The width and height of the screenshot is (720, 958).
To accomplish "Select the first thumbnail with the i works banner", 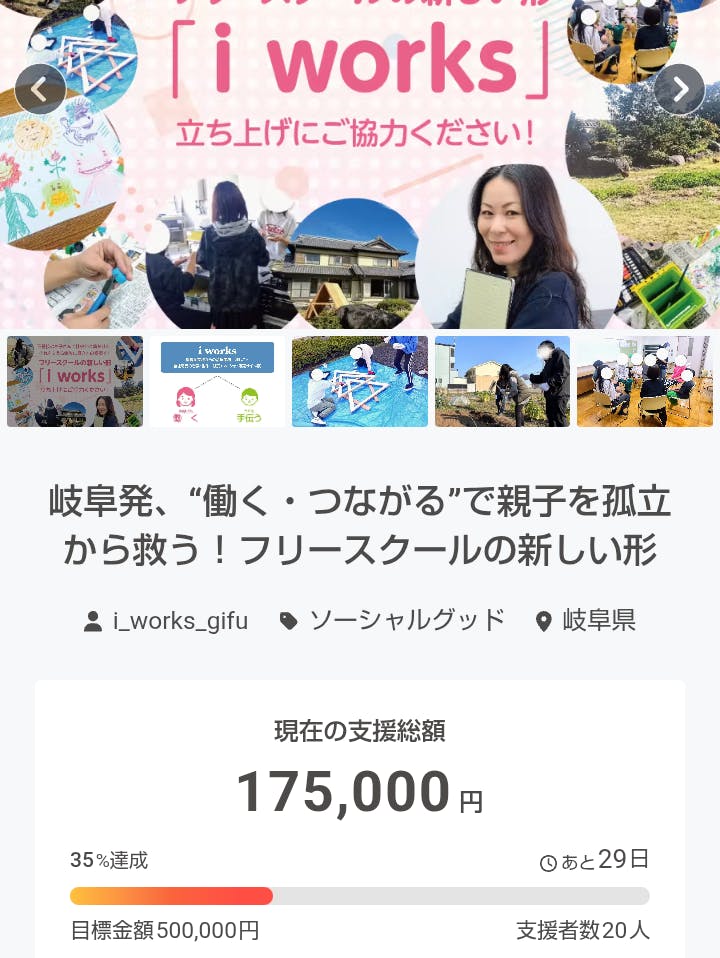I will coord(75,381).
